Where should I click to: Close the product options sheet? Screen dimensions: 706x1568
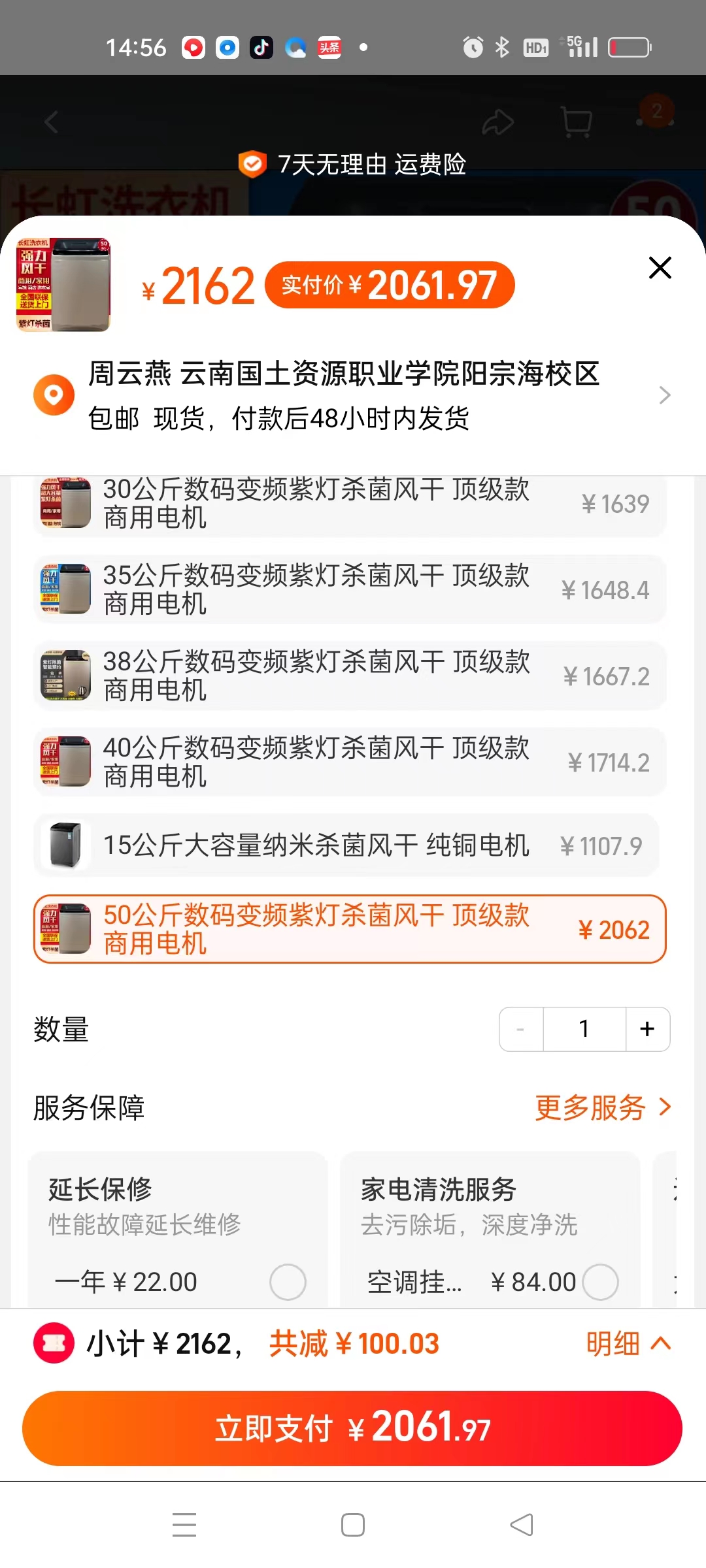(x=660, y=267)
